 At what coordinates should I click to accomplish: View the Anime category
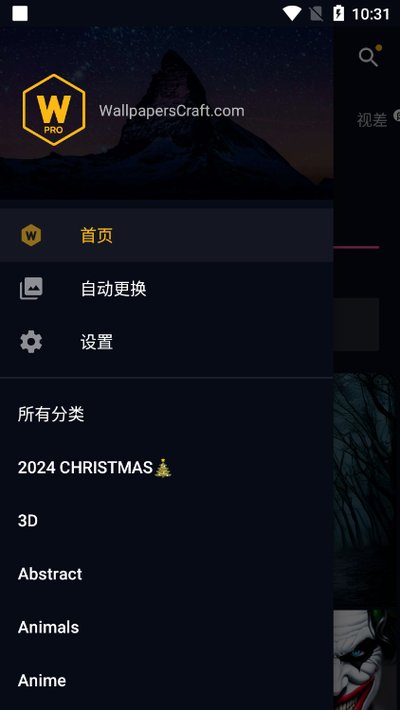pos(166,681)
